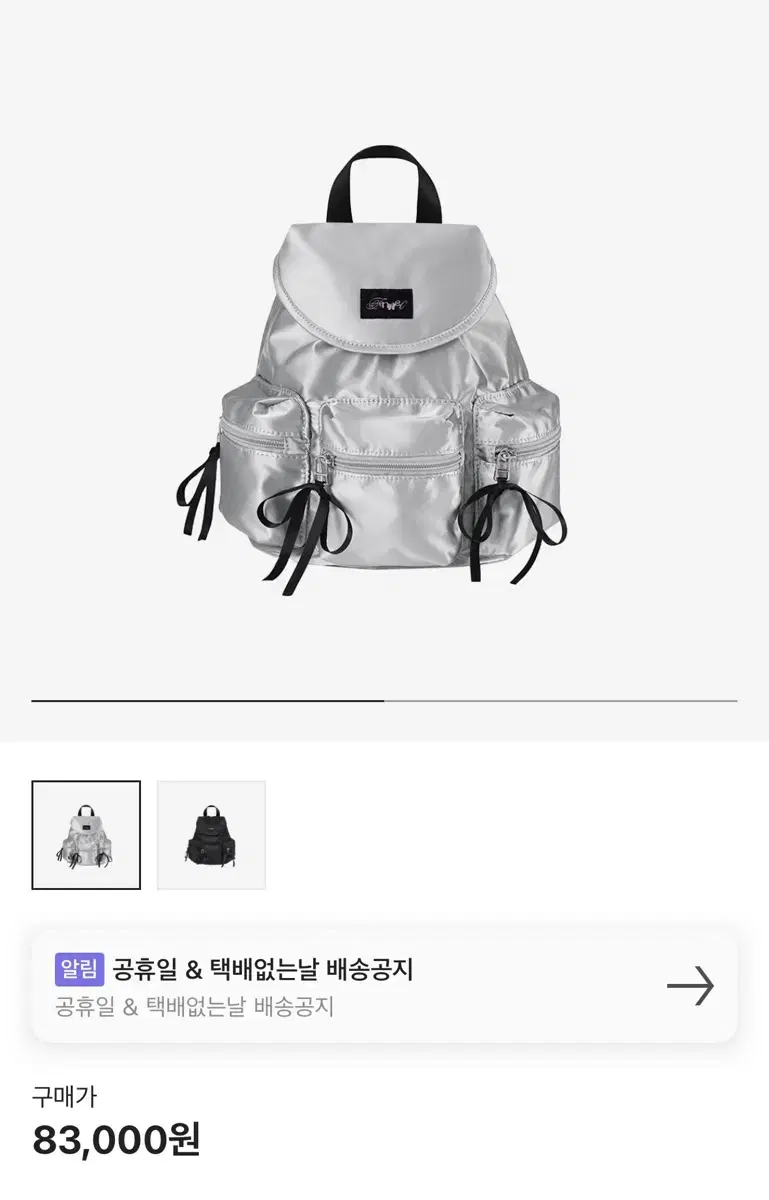Click the carousel progress bar under the image
Screen dimensions: 769x1200
click(x=385, y=700)
